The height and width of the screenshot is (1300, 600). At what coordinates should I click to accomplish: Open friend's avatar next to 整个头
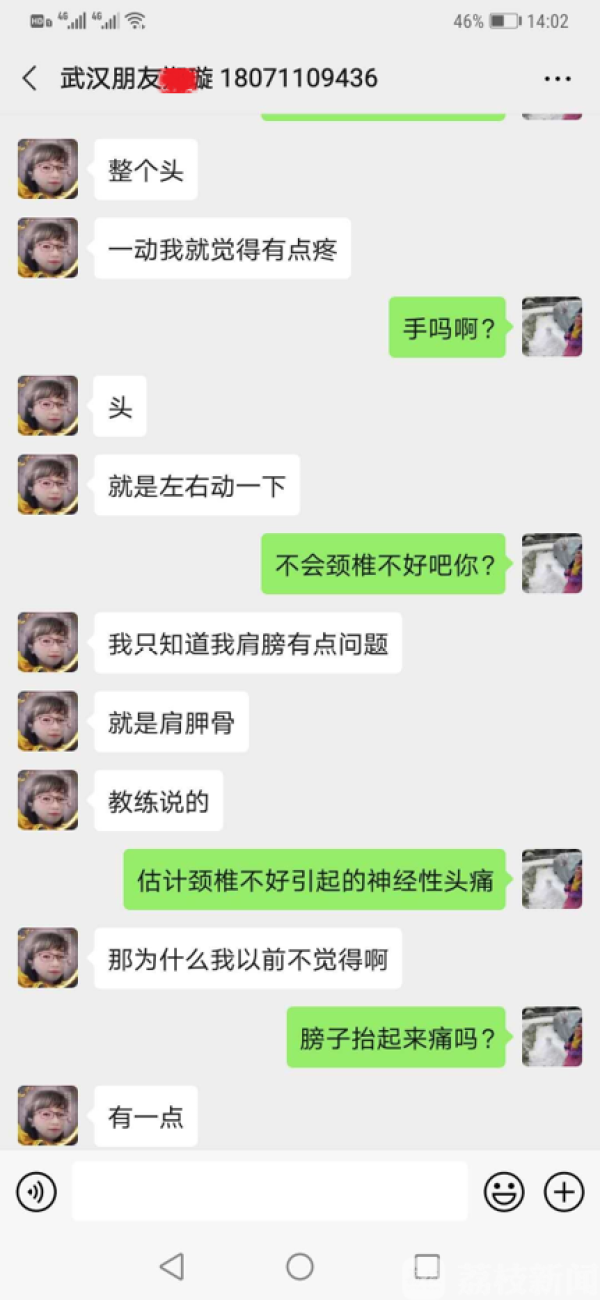47,169
